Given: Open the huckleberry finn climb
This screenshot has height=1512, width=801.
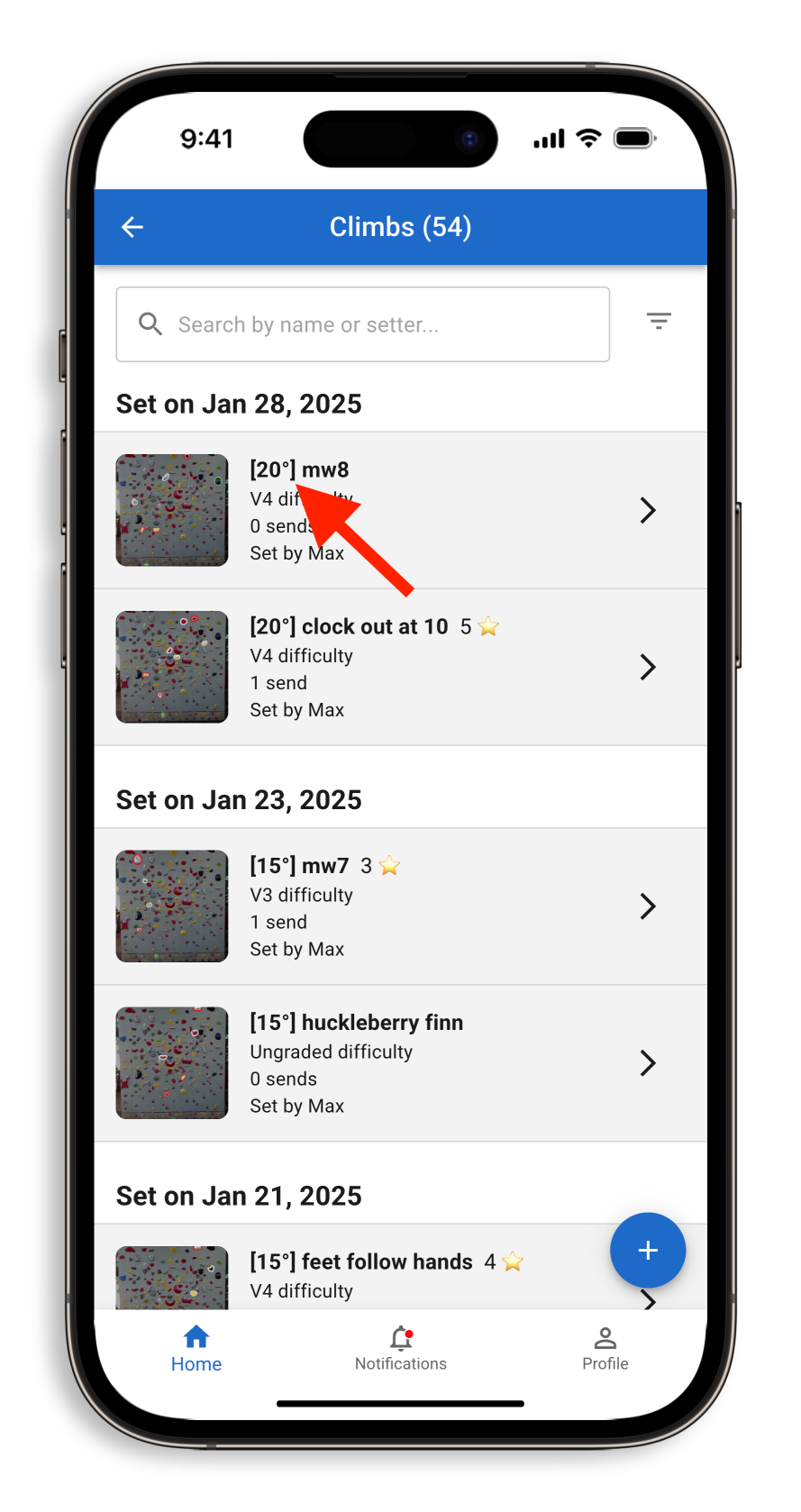Looking at the screenshot, I should pos(400,1062).
